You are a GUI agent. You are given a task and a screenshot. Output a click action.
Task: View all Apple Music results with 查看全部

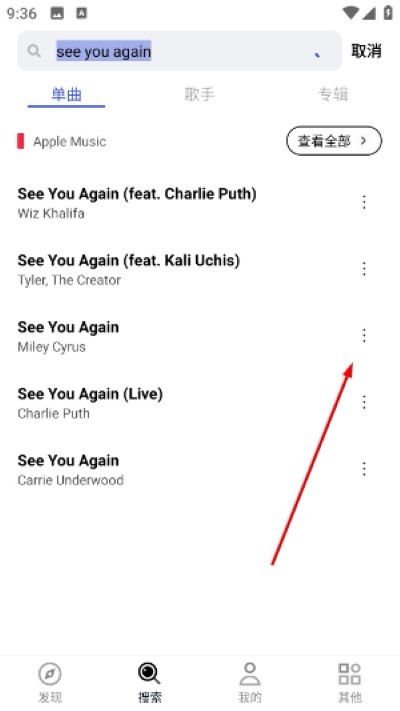pyautogui.click(x=334, y=141)
